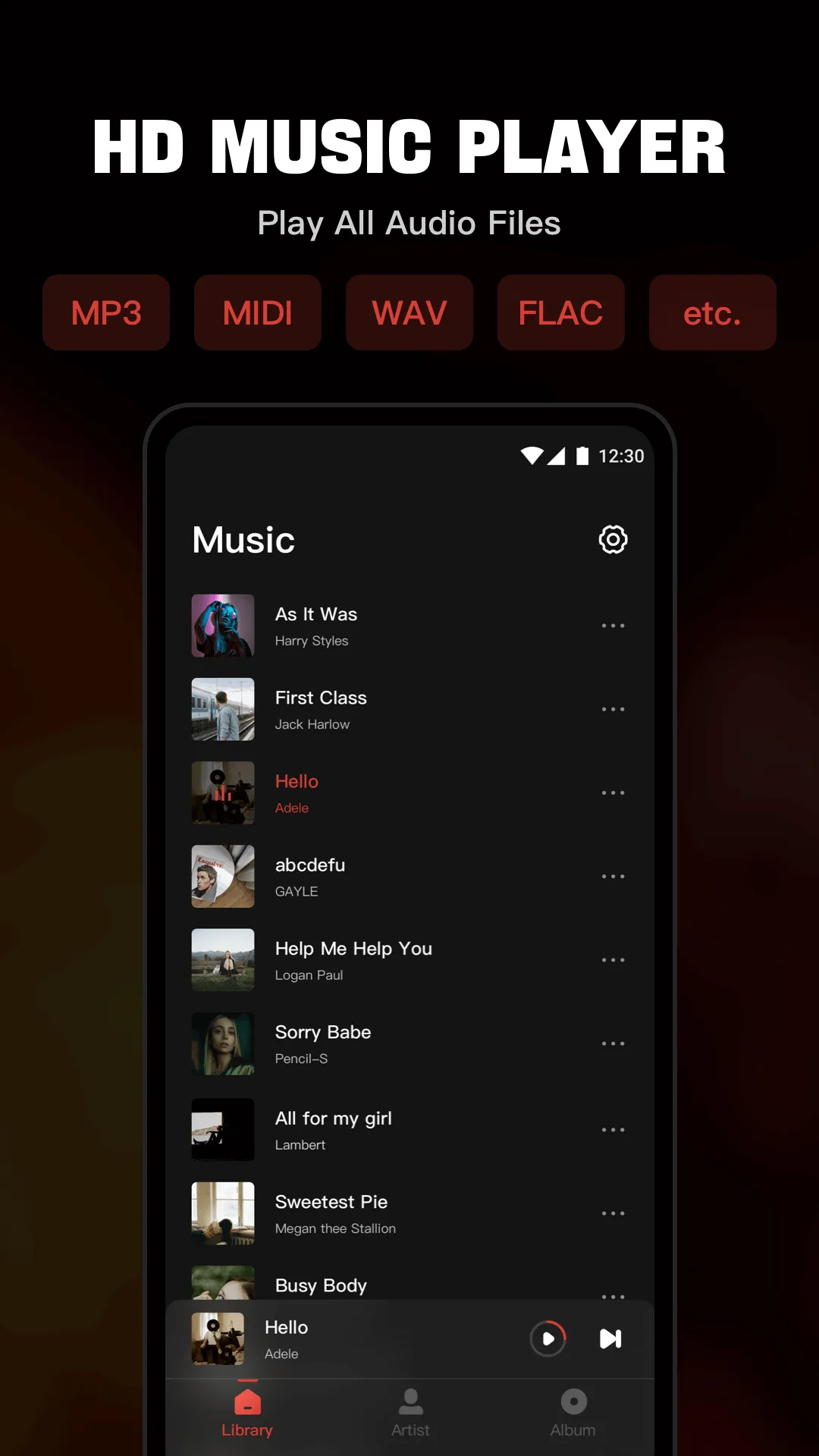
Task: Select the MP3 format badge
Action: [x=106, y=312]
